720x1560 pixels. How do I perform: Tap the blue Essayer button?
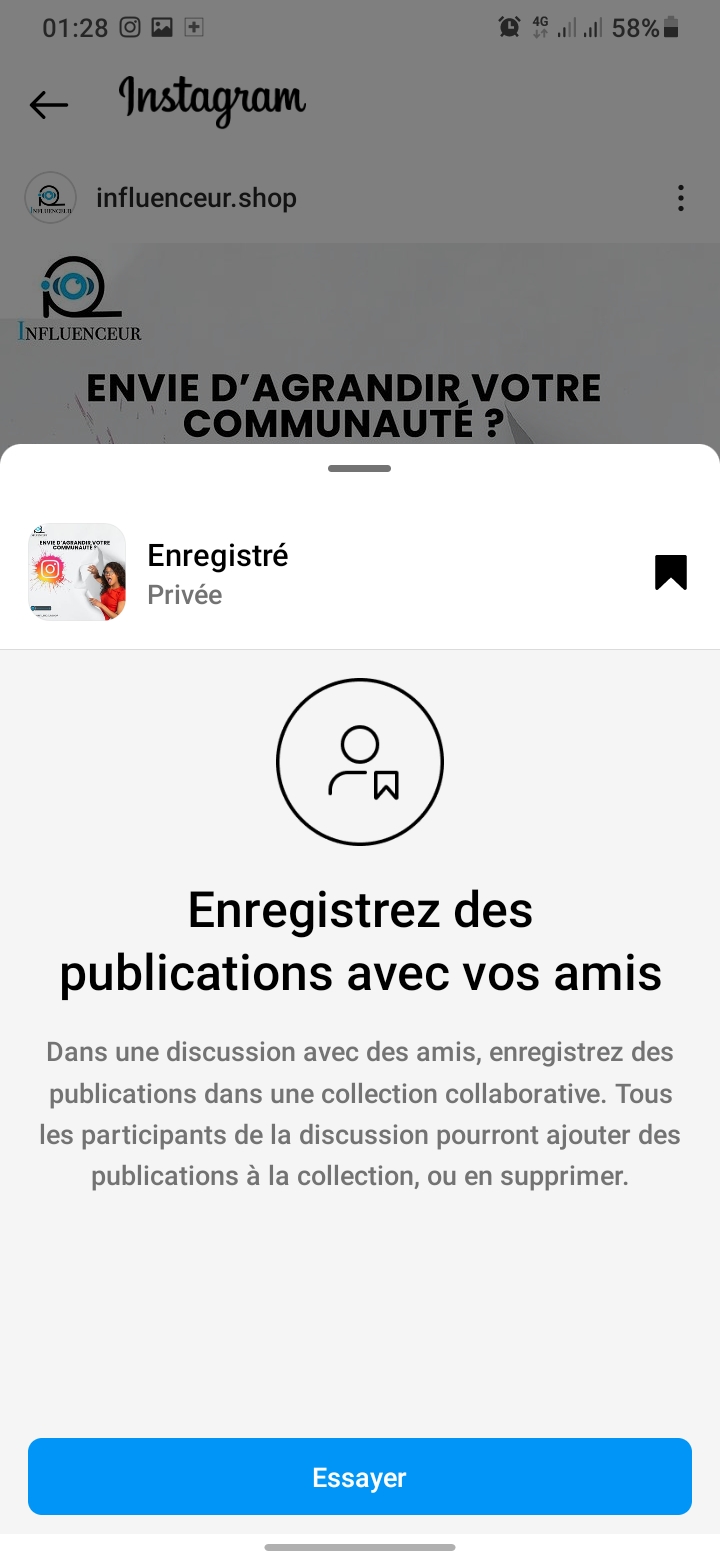360,1477
